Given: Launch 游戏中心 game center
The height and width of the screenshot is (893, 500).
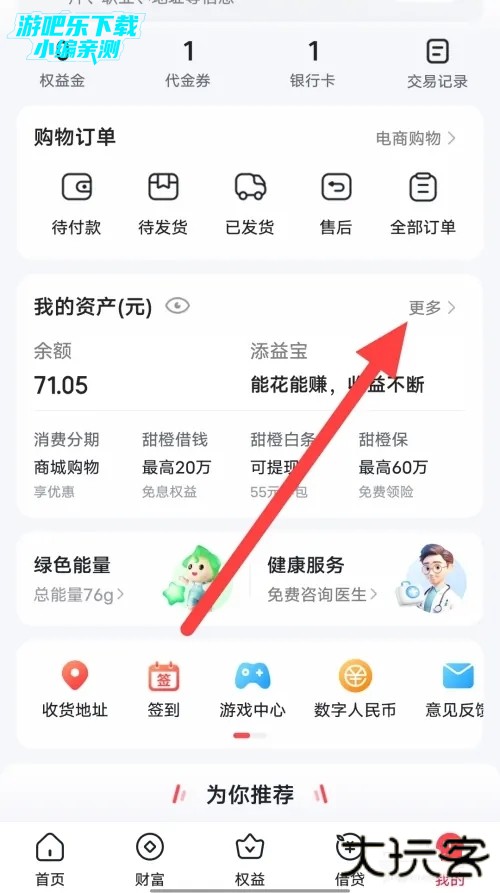Looking at the screenshot, I should (x=252, y=689).
